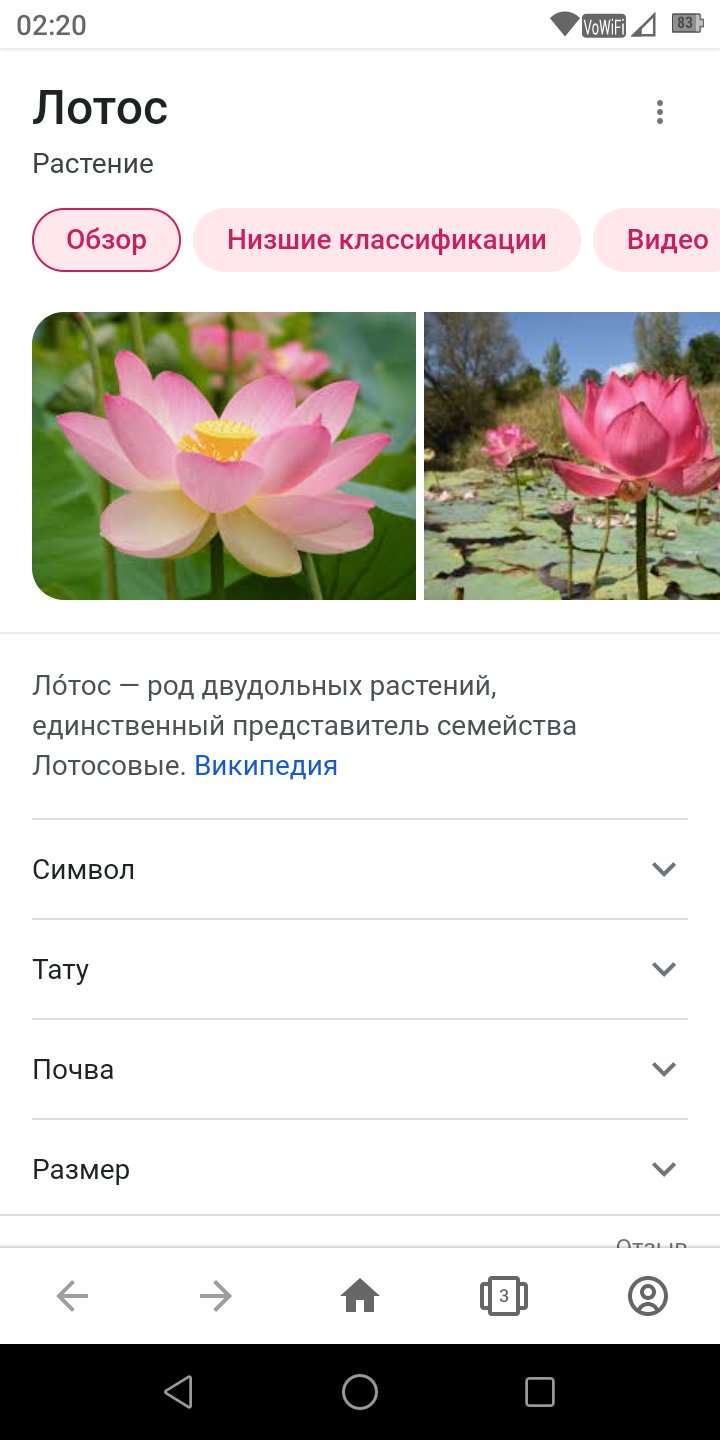
Task: Open the three-dot overflow menu beside Лотос
Action: 659,112
